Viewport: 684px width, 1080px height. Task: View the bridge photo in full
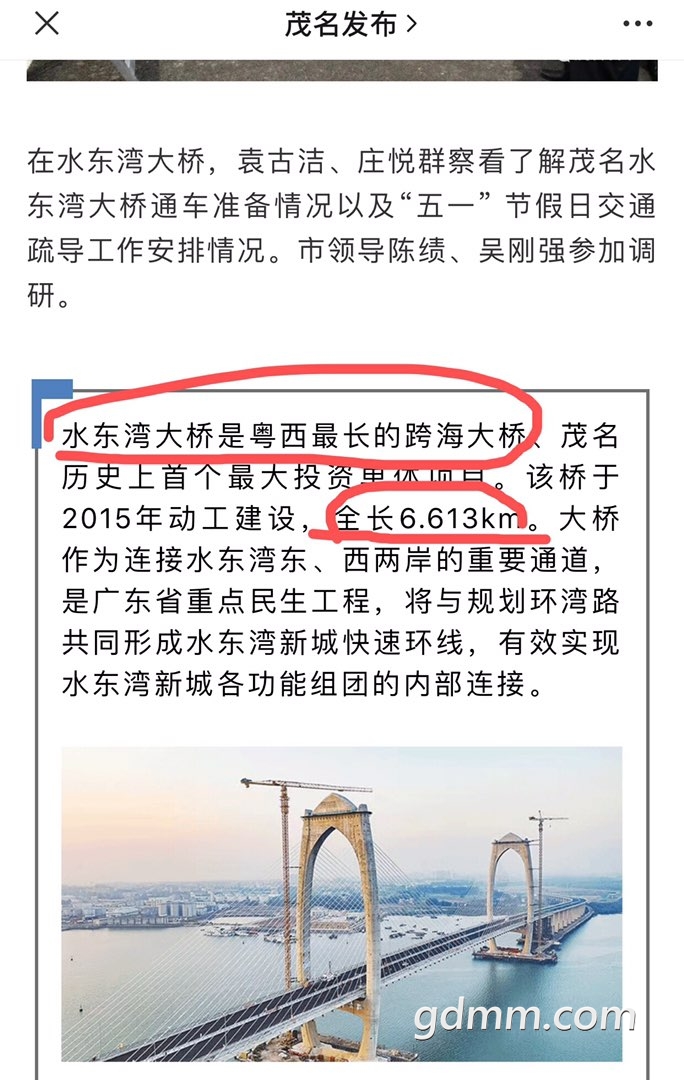tap(341, 903)
